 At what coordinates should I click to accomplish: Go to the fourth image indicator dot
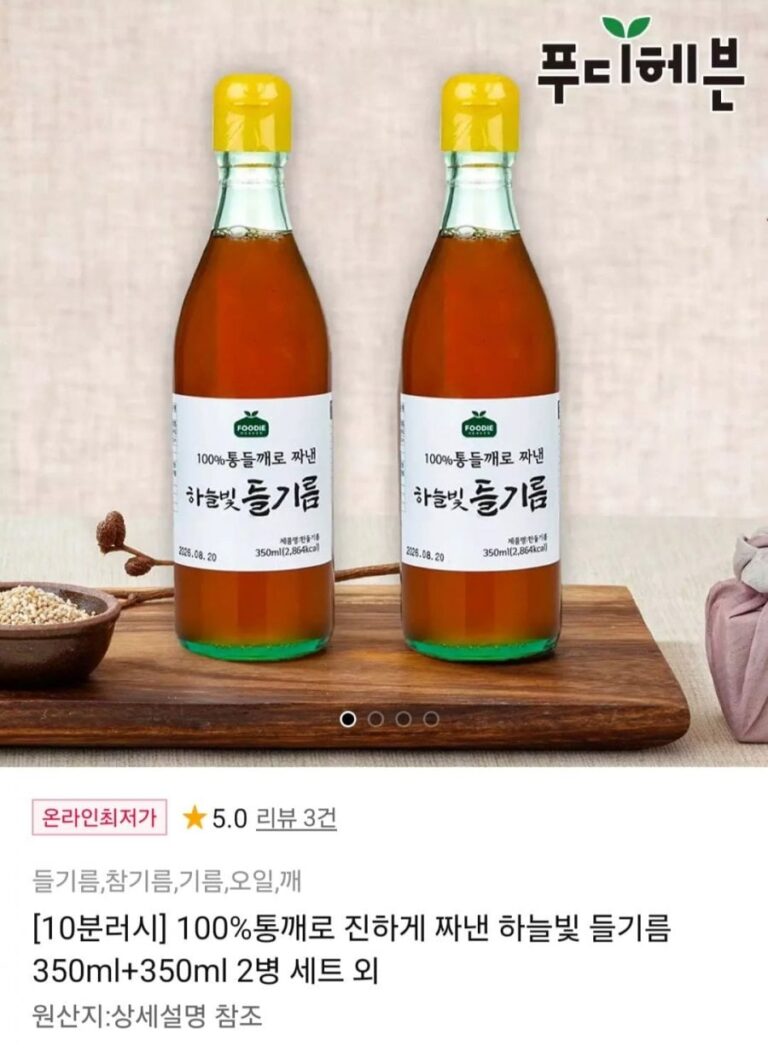point(431,718)
